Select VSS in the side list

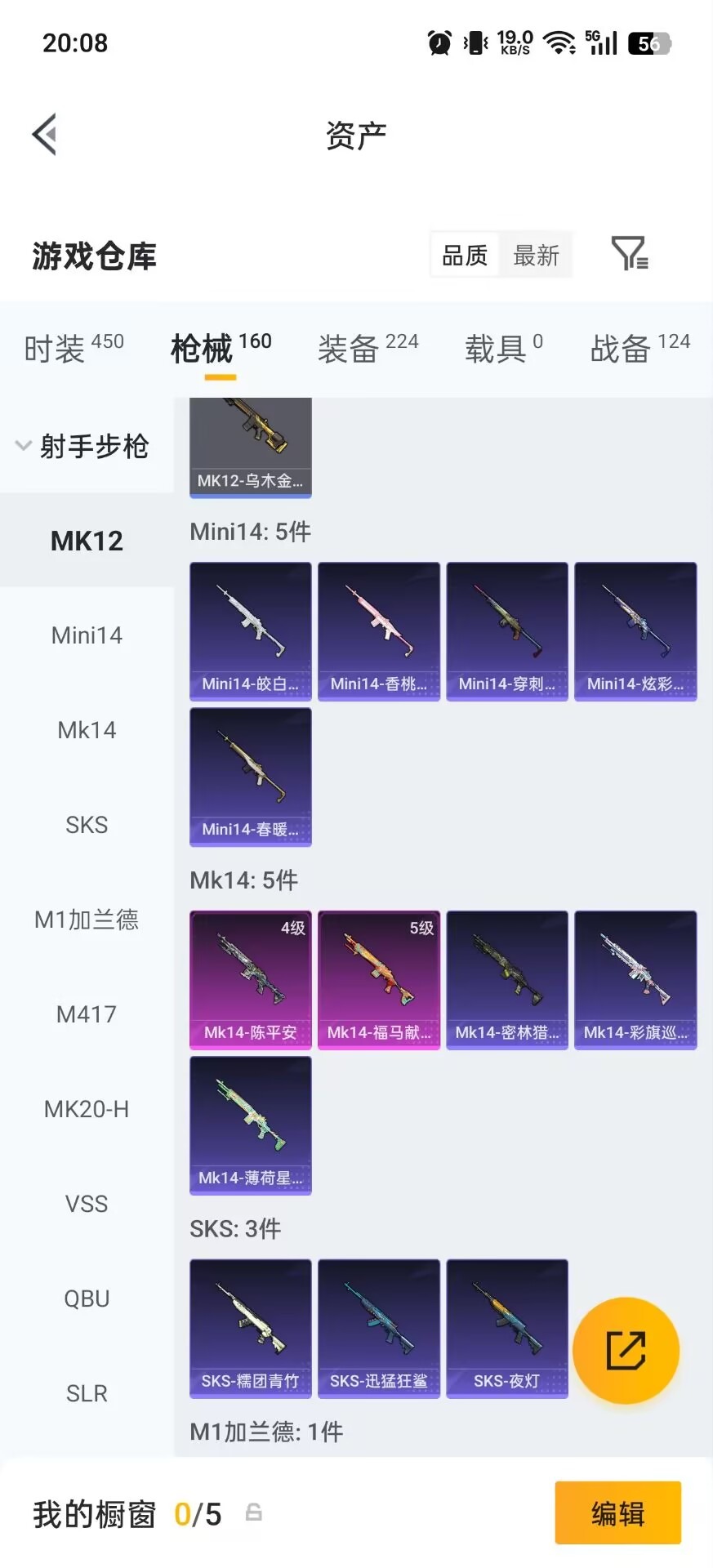(87, 1203)
